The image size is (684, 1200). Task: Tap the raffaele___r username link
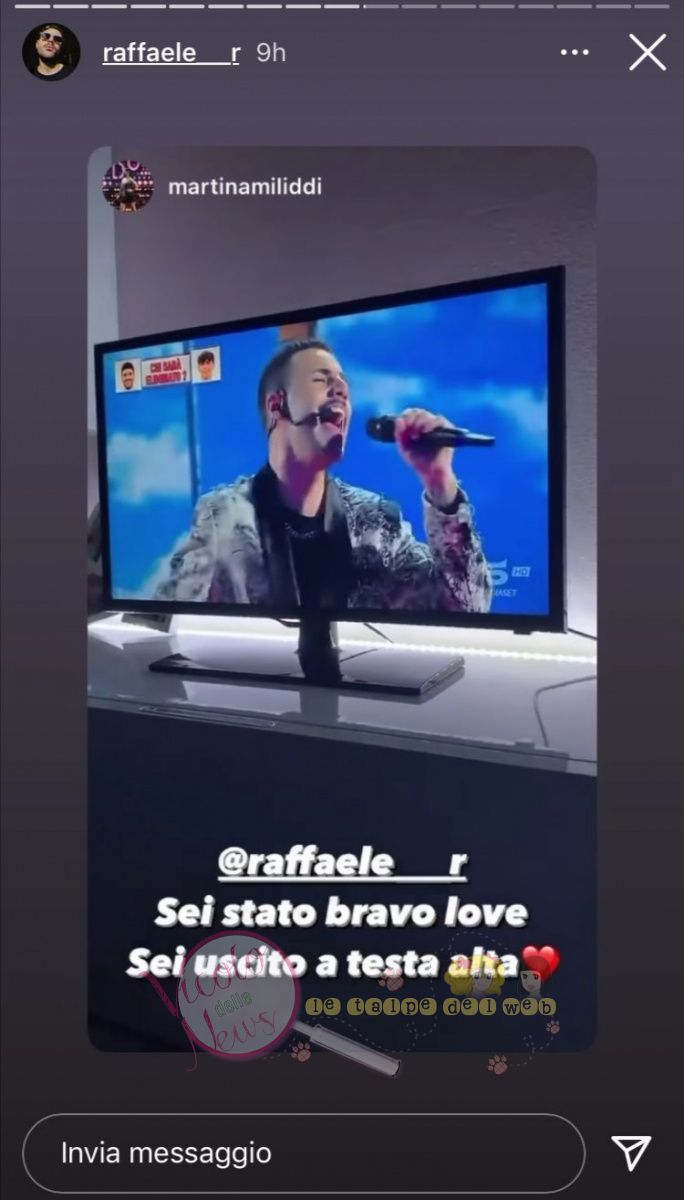coord(171,53)
